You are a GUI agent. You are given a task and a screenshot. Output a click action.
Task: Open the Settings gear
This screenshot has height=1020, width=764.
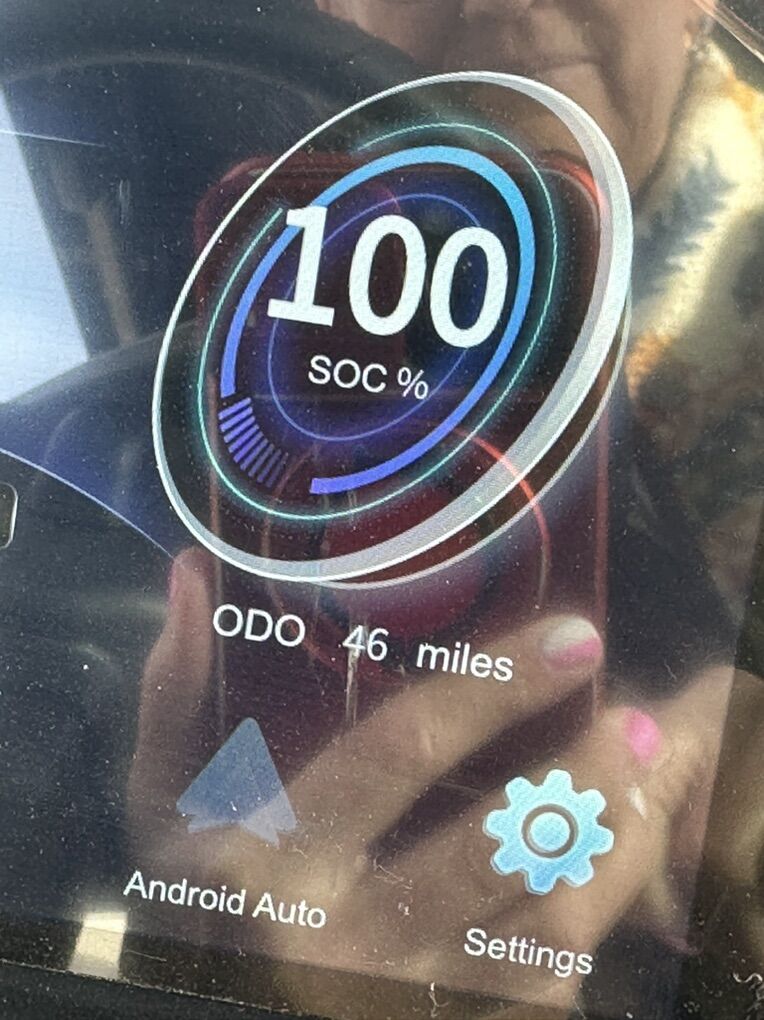548,830
